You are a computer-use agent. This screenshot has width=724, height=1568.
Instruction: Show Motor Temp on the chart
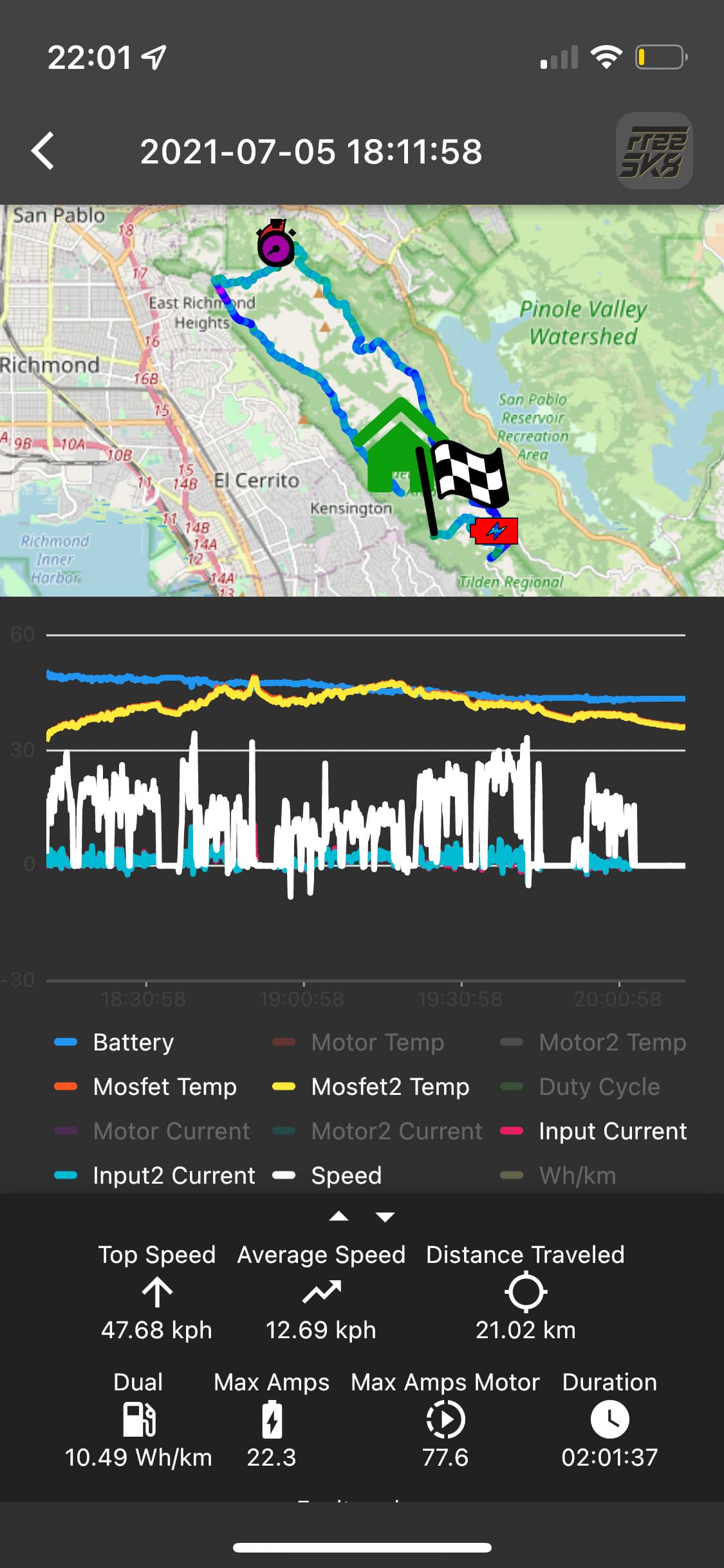click(358, 1042)
